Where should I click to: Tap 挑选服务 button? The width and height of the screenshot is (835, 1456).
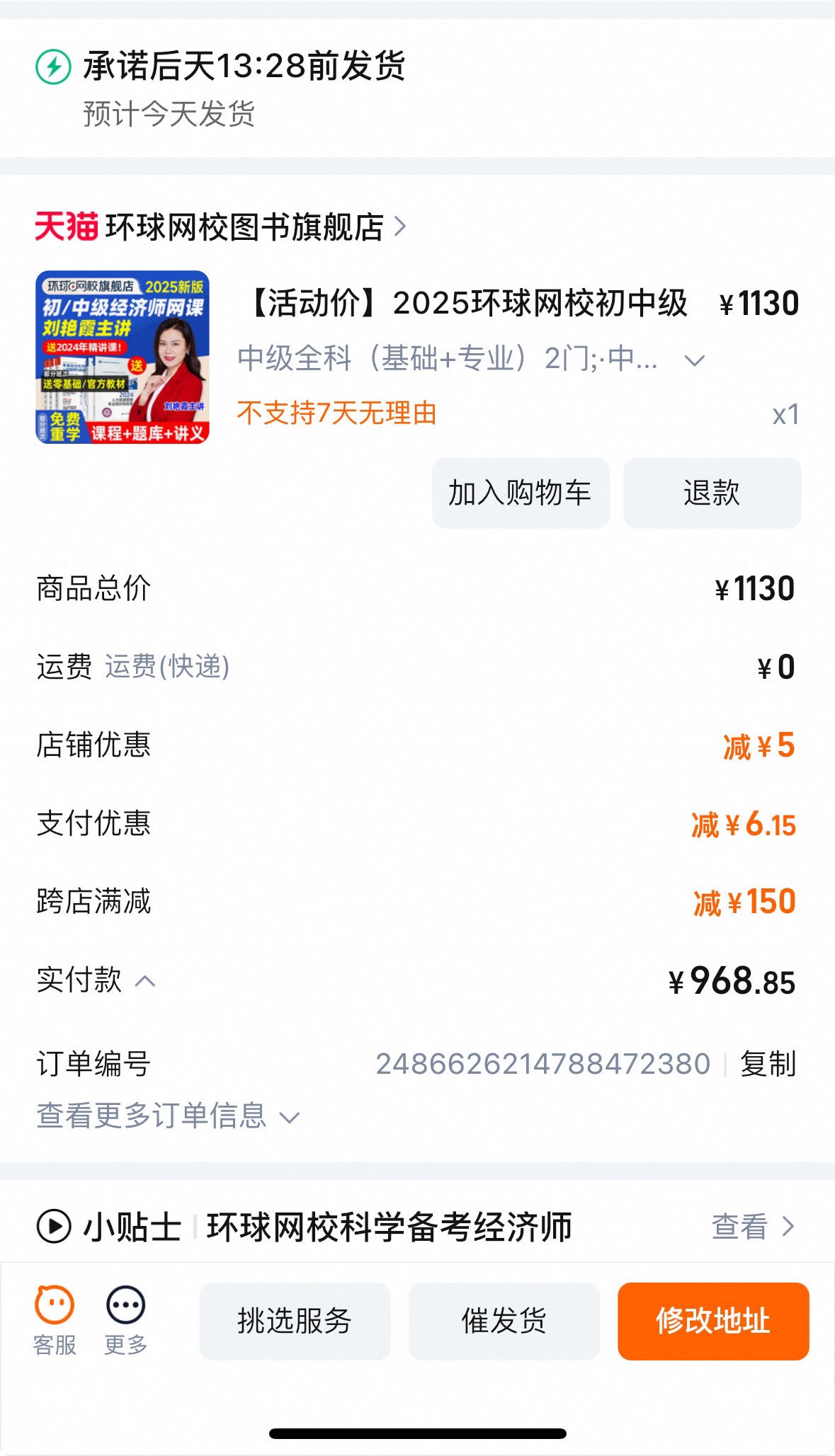(x=295, y=1321)
